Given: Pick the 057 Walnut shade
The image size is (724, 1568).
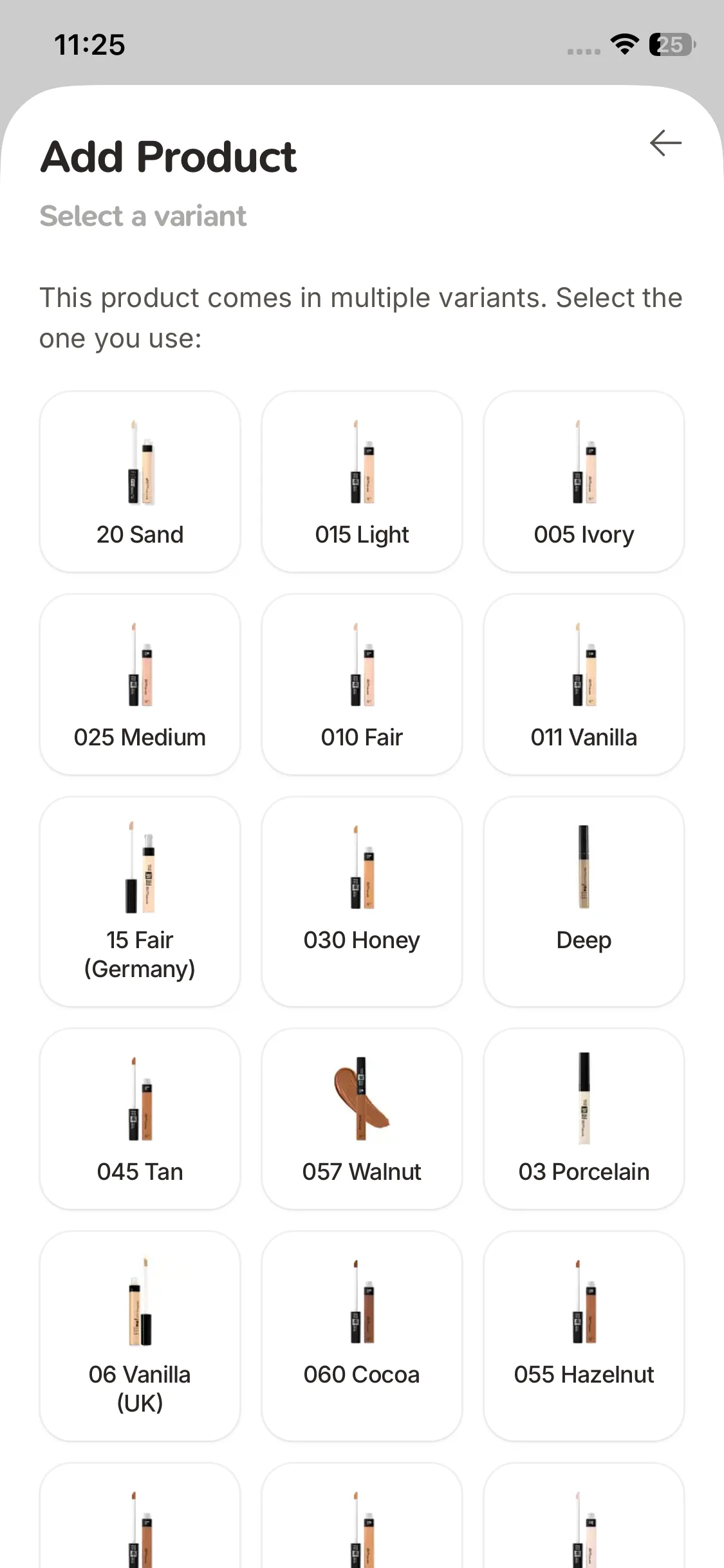Looking at the screenshot, I should click(362, 1119).
